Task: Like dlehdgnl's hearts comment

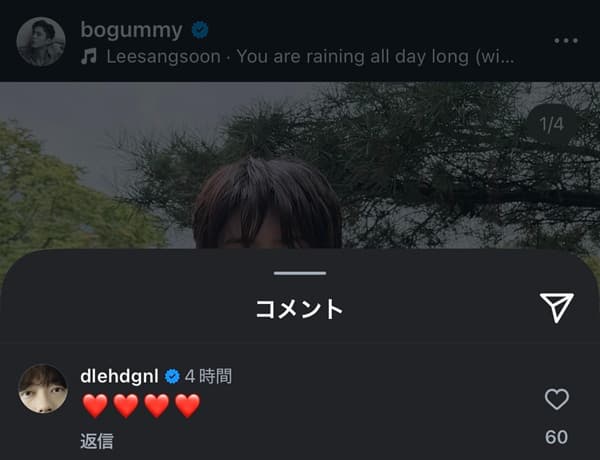Action: (x=556, y=400)
